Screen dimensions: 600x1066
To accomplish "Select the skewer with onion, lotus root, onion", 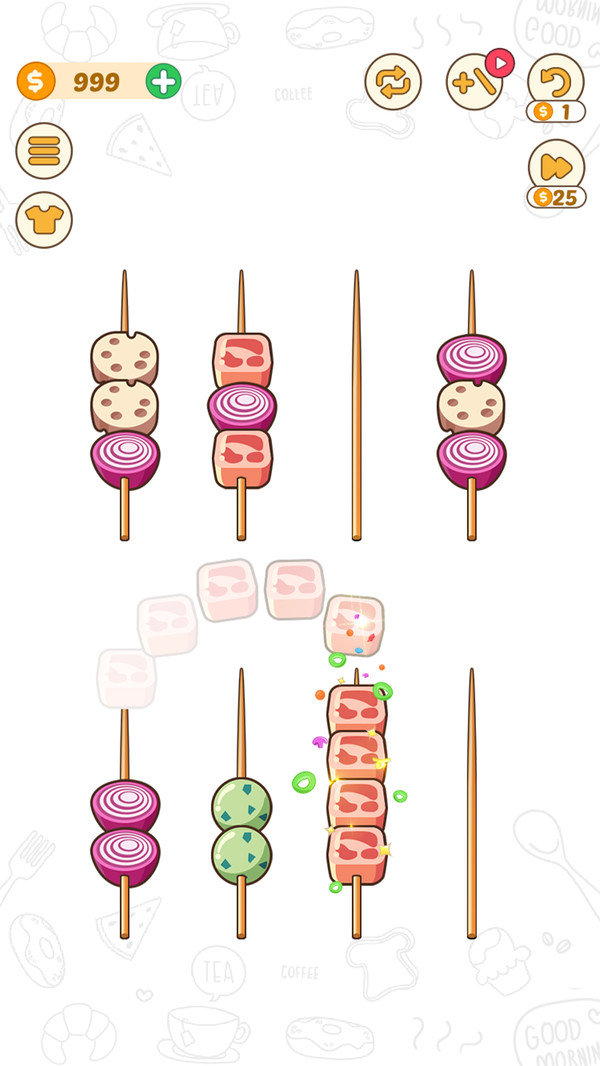I will point(471,410).
